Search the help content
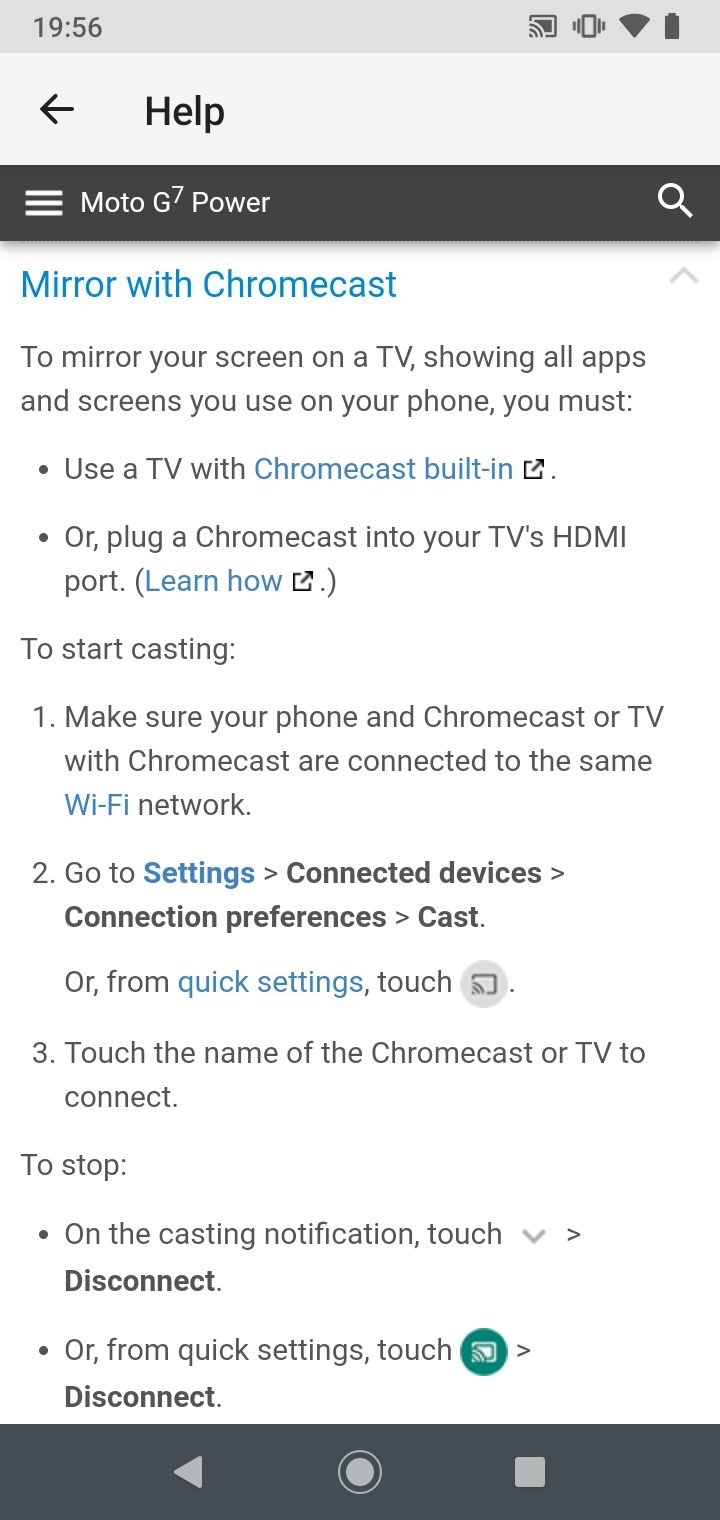 [675, 201]
